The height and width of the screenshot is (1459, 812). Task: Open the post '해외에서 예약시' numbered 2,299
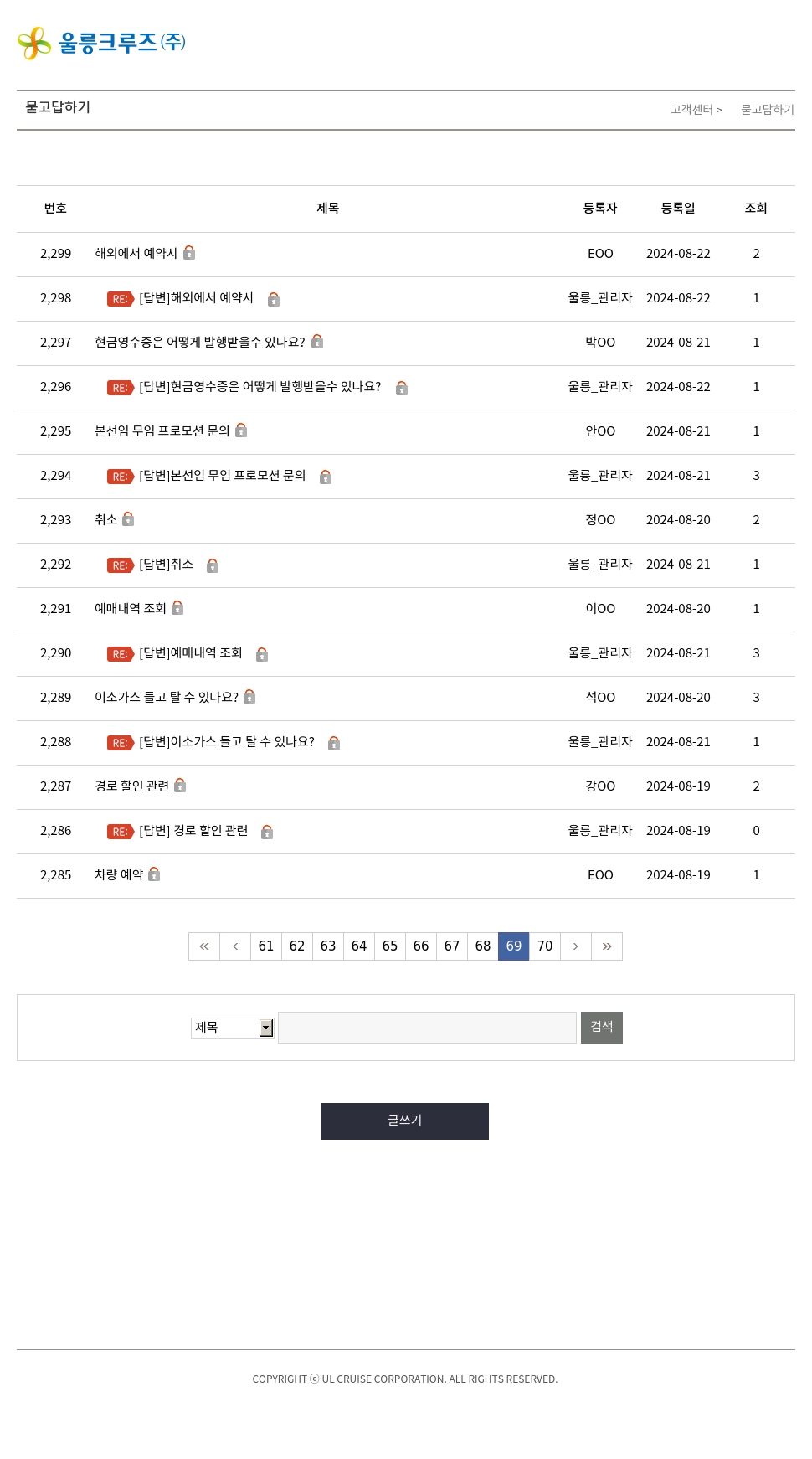coord(136,253)
